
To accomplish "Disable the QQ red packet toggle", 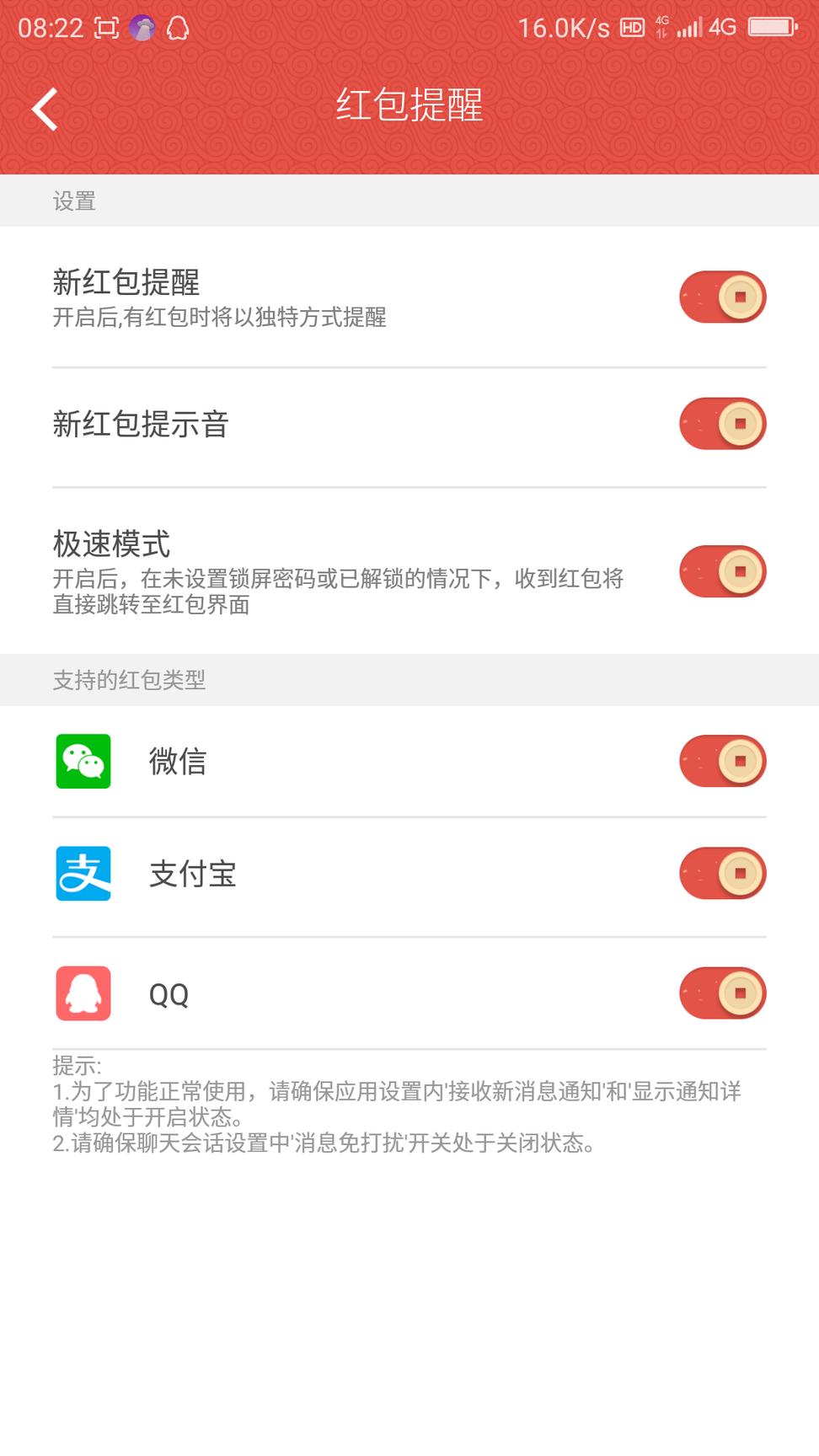I will pos(722,993).
